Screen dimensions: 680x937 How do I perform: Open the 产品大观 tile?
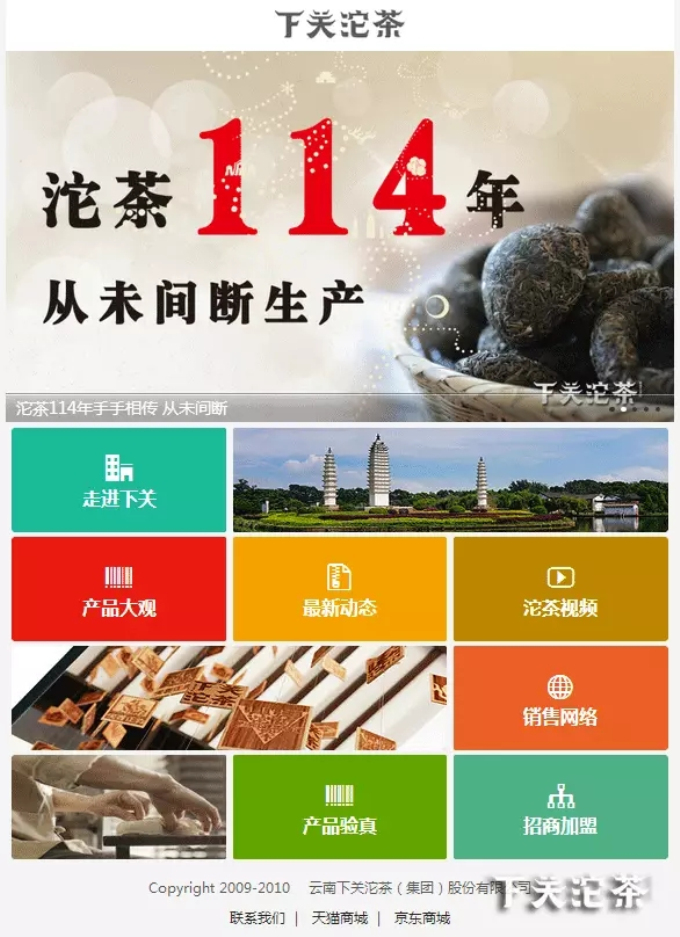click(119, 589)
